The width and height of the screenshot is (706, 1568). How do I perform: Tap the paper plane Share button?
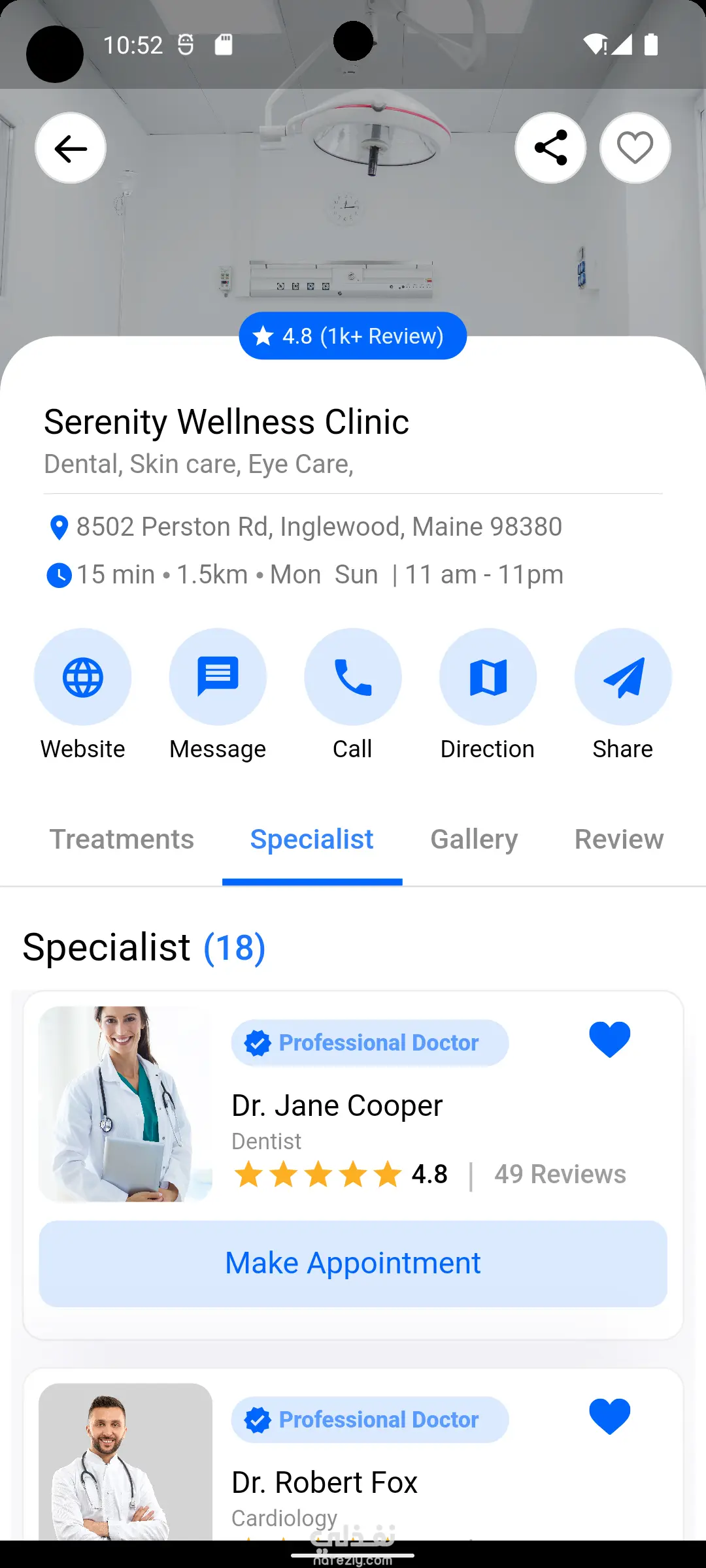point(623,677)
